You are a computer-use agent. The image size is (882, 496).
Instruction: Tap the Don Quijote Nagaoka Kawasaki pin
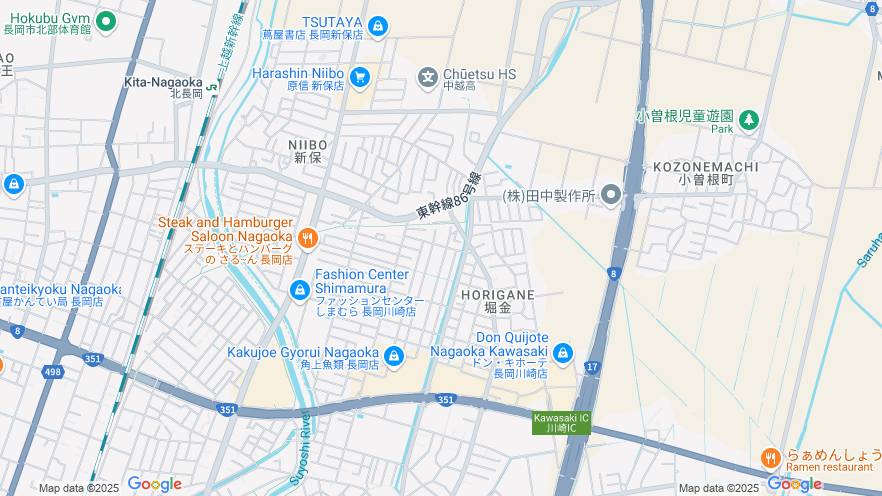[563, 353]
